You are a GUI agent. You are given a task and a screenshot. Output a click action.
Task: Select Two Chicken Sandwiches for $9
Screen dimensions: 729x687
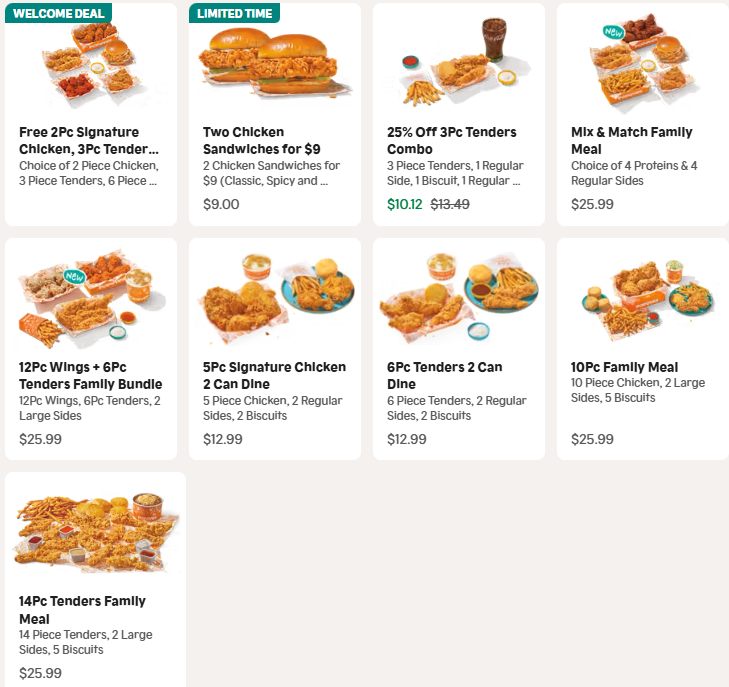pos(274,115)
